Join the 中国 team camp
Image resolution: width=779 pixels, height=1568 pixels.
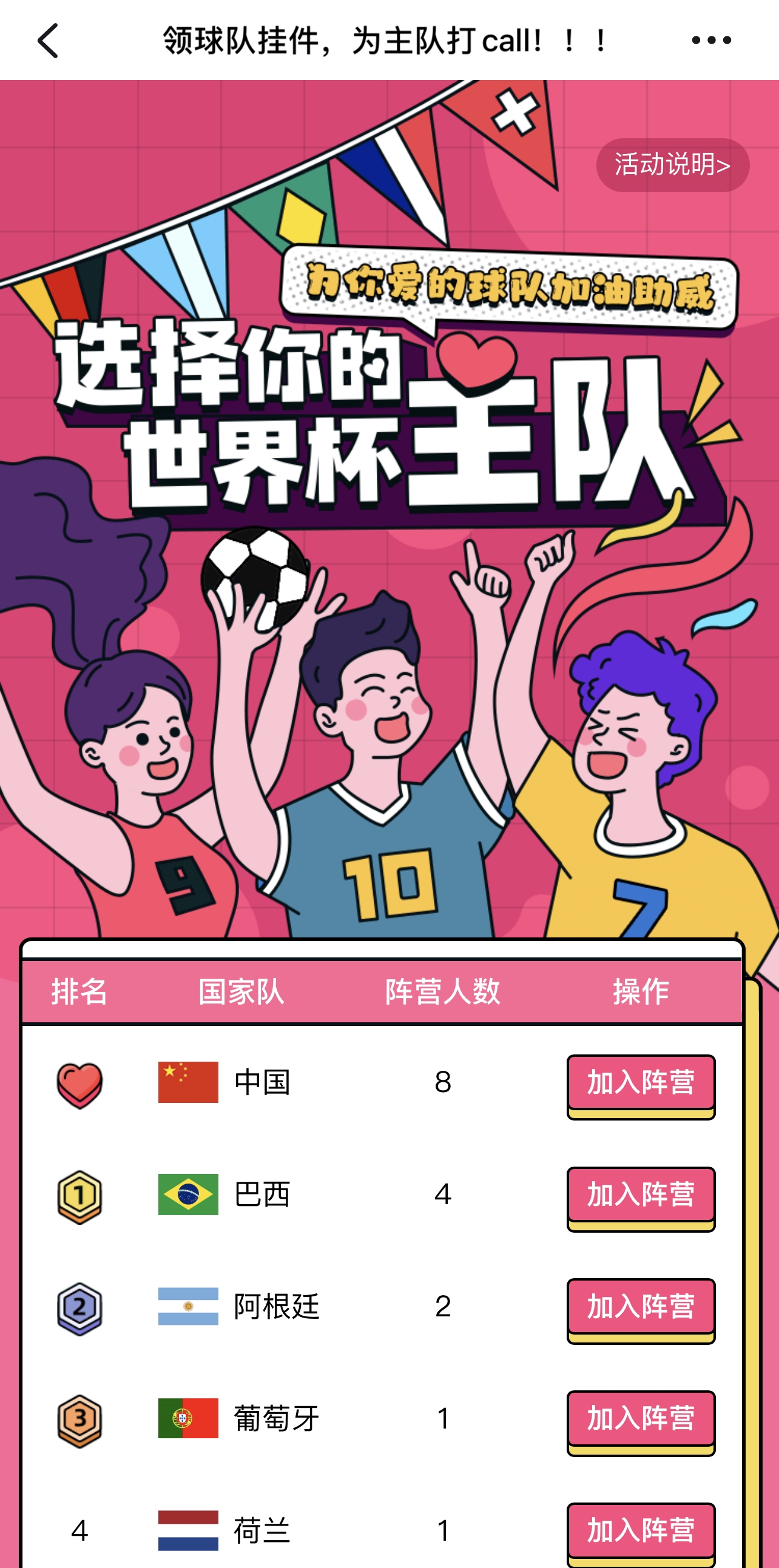click(640, 1082)
